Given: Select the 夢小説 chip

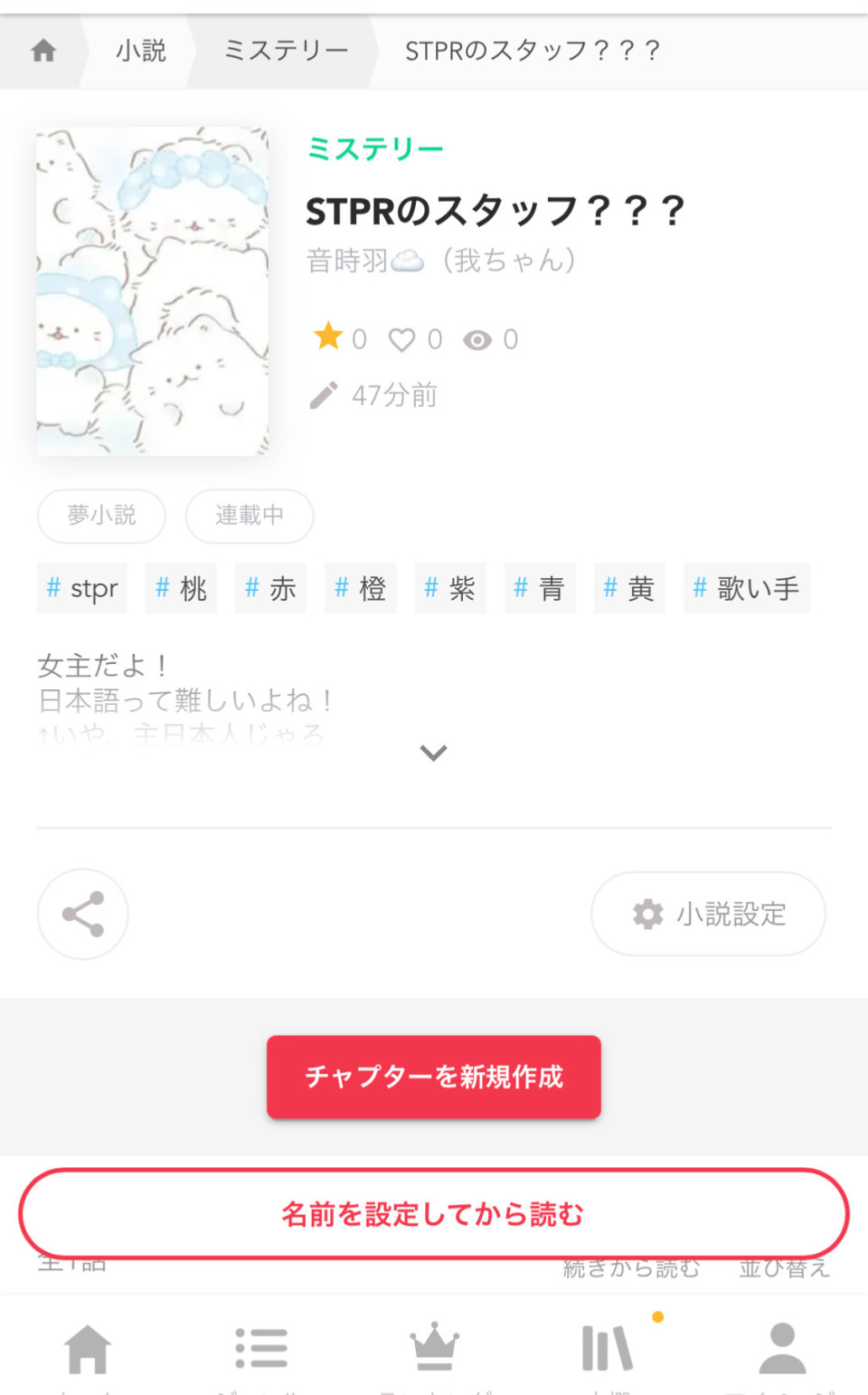Looking at the screenshot, I should point(101,516).
